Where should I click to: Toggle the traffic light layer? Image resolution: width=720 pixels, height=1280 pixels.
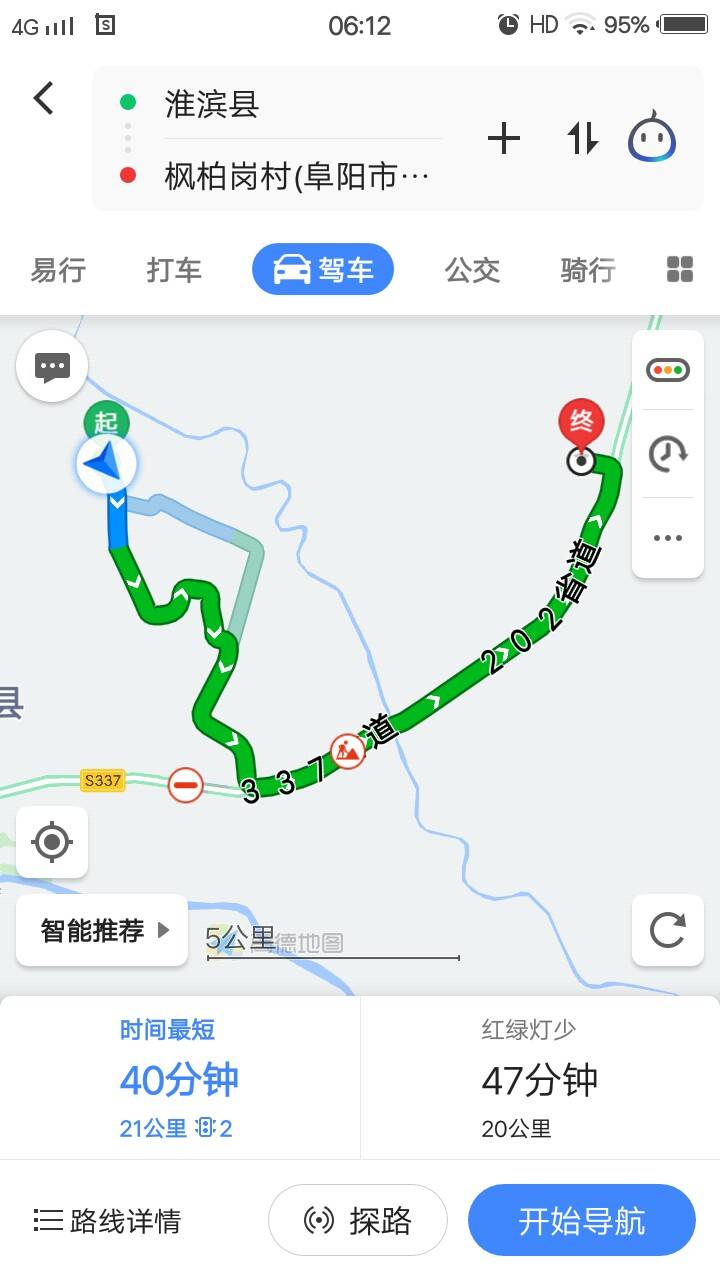click(667, 370)
